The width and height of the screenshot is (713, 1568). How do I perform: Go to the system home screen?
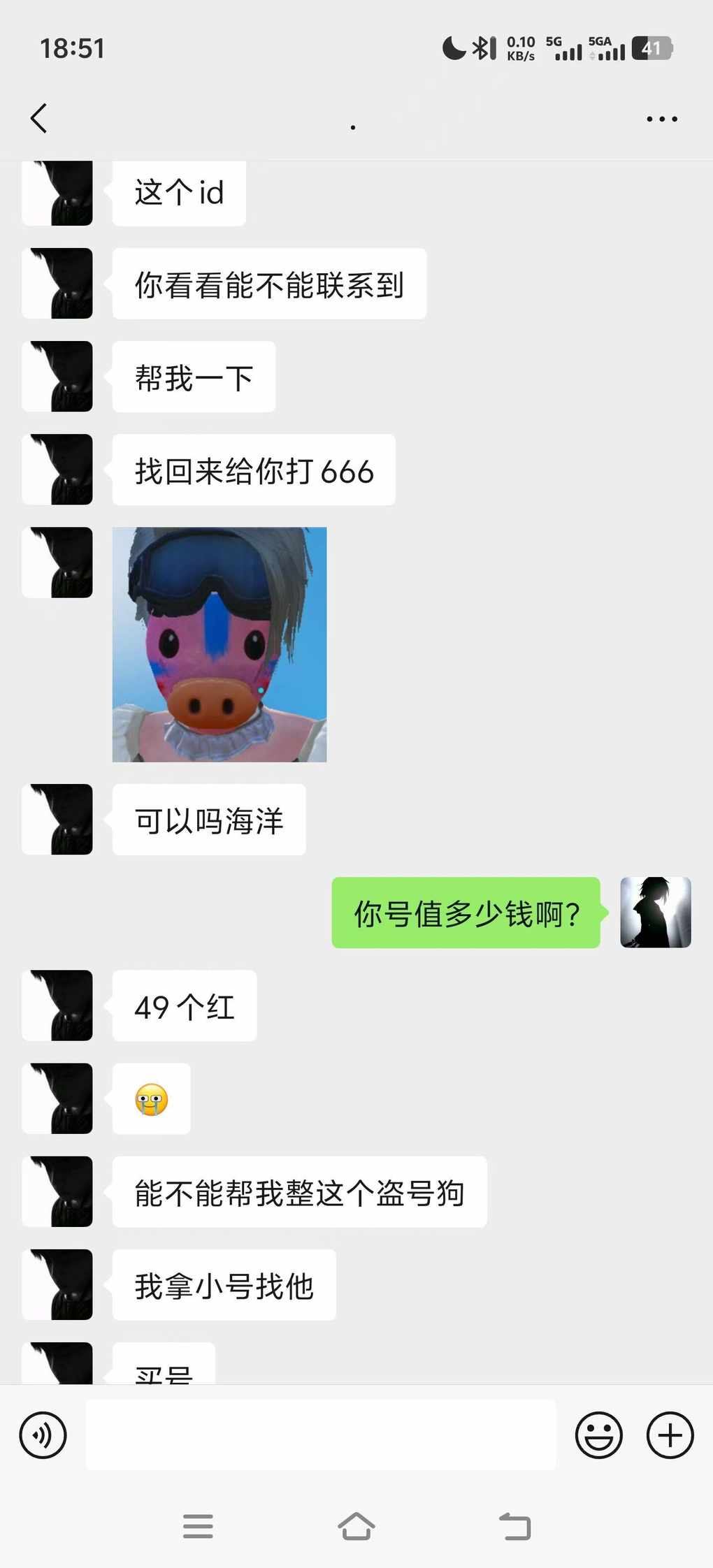(x=356, y=1527)
